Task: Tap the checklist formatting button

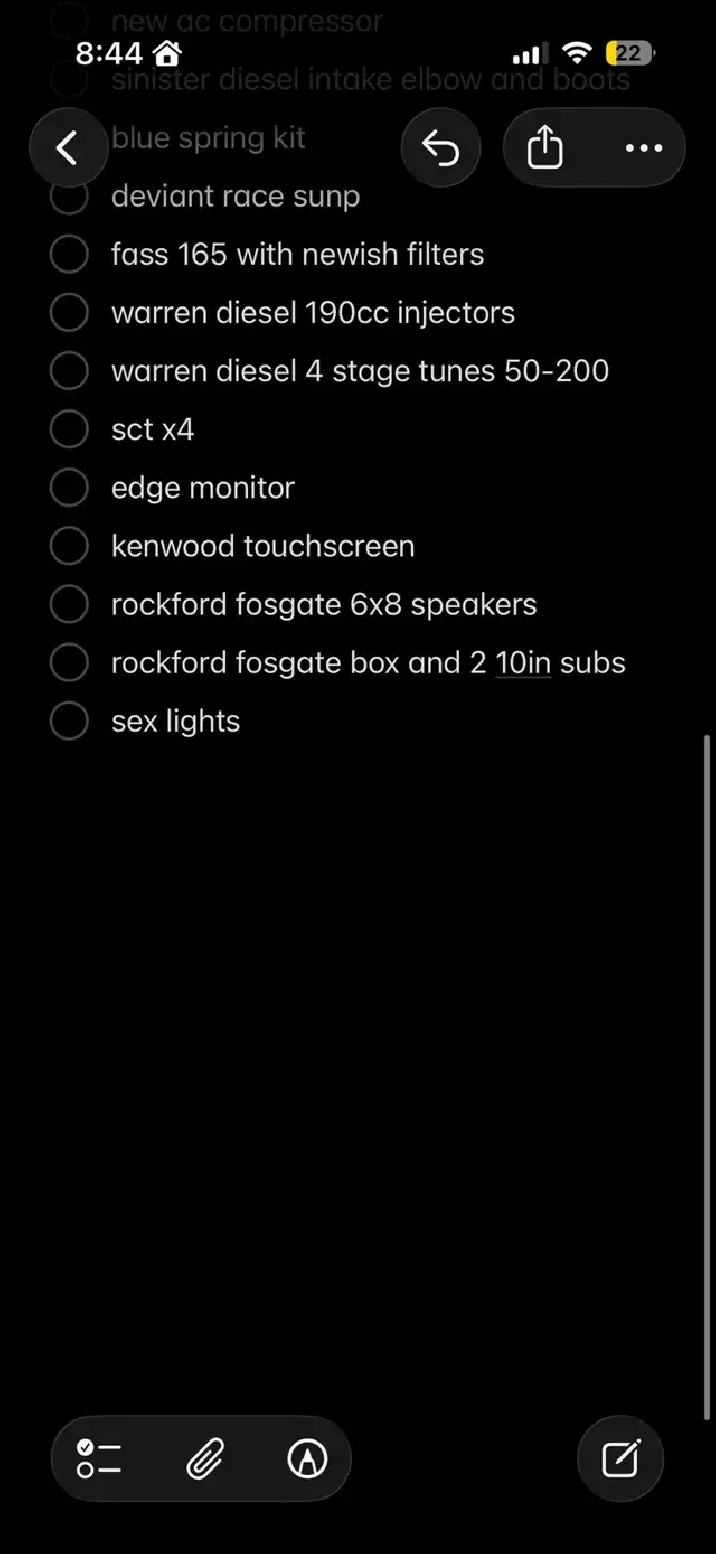Action: [x=100, y=1459]
